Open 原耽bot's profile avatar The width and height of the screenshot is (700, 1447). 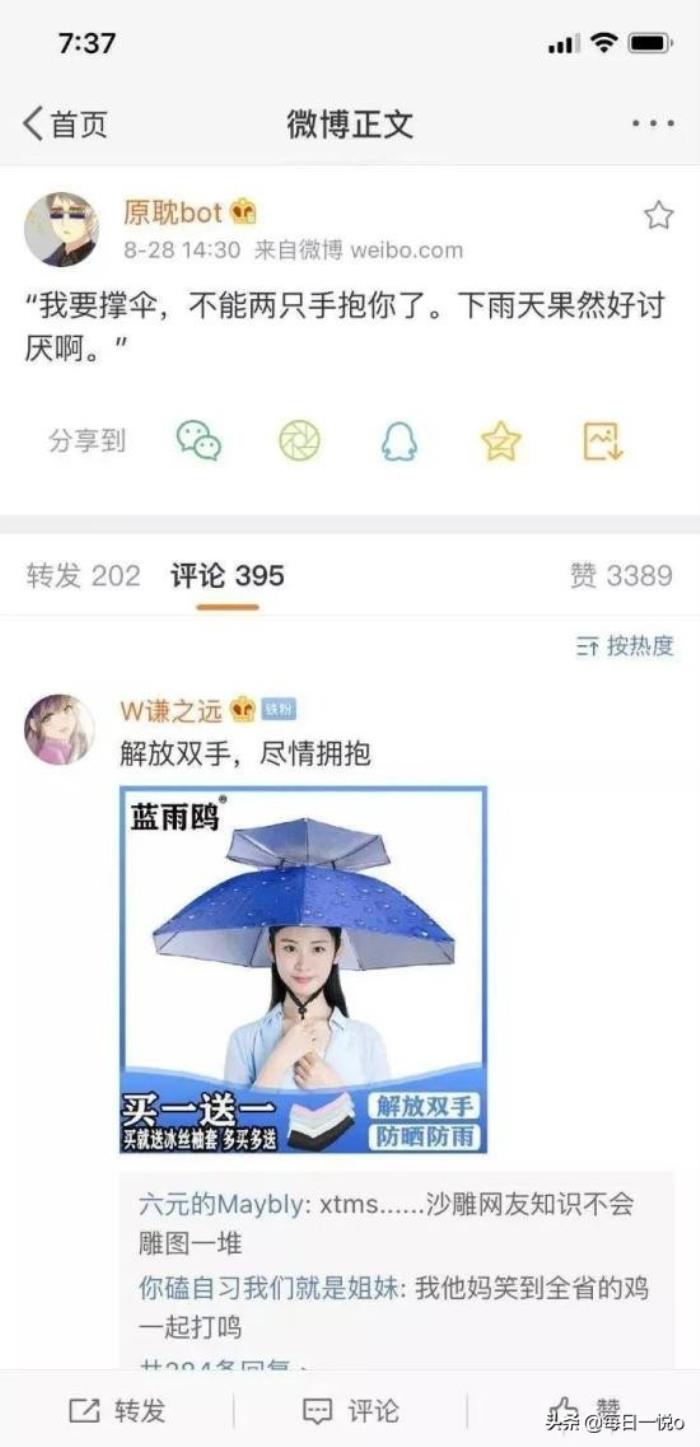click(x=61, y=230)
